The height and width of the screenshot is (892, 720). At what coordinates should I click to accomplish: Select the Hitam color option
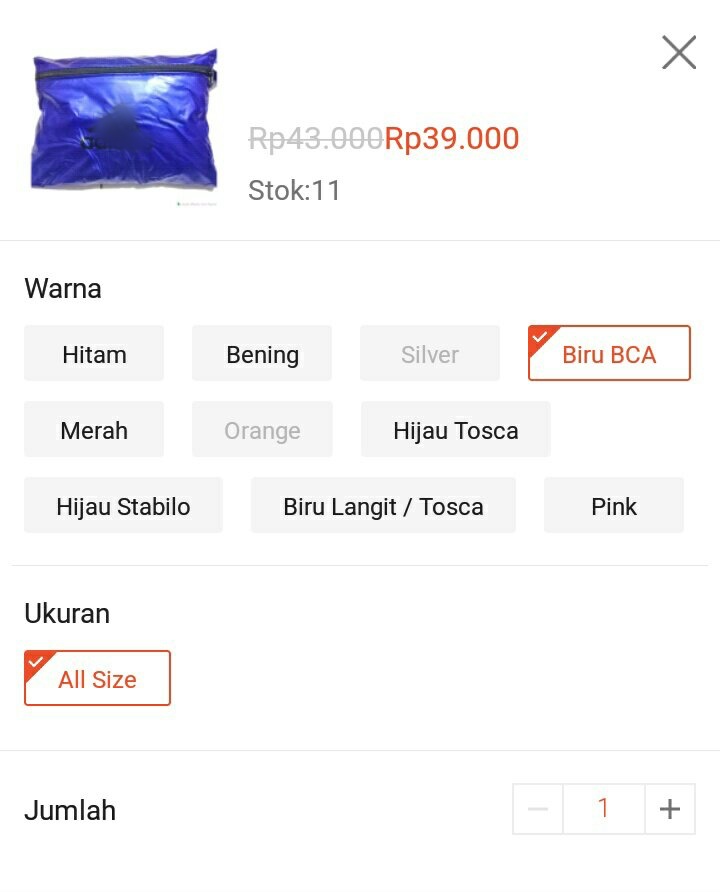coord(94,353)
